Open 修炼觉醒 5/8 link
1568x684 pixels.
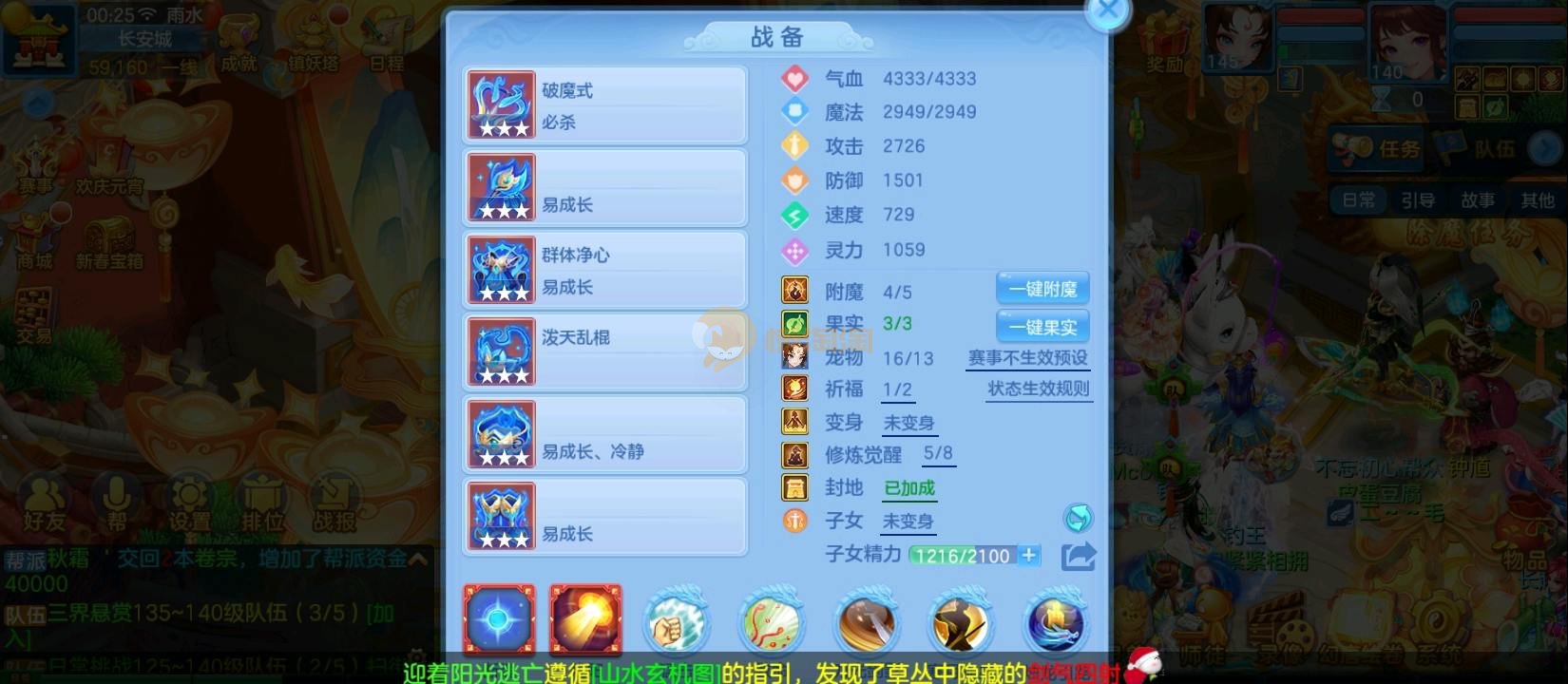pos(937,454)
